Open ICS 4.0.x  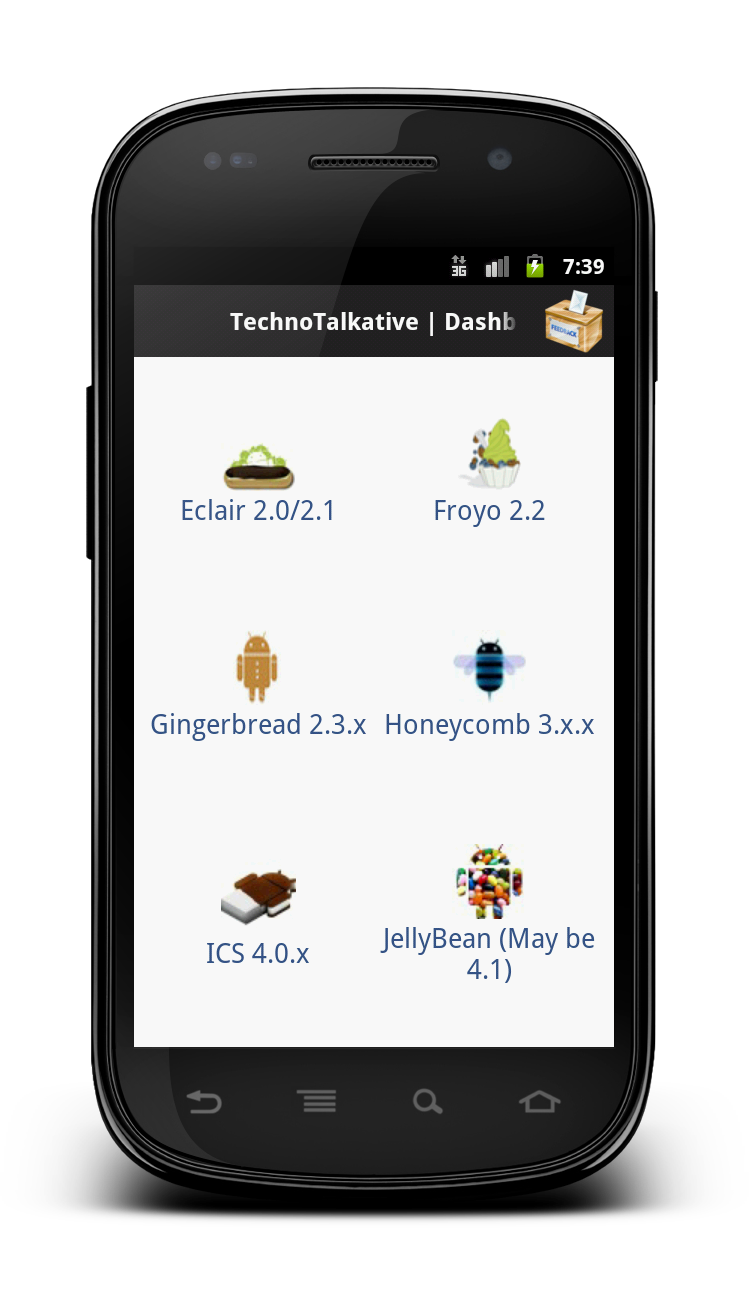pos(258,918)
